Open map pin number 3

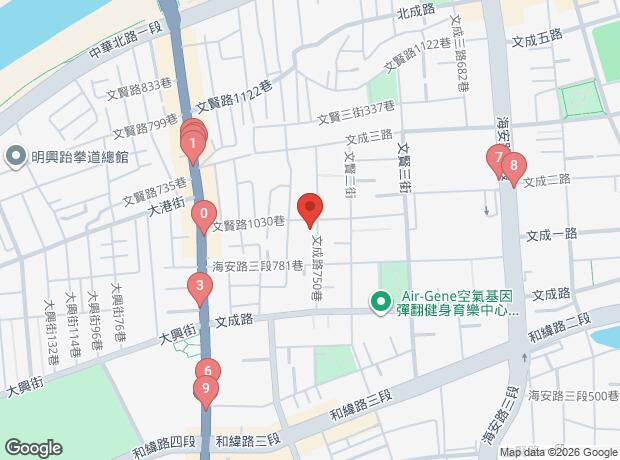coord(200,288)
